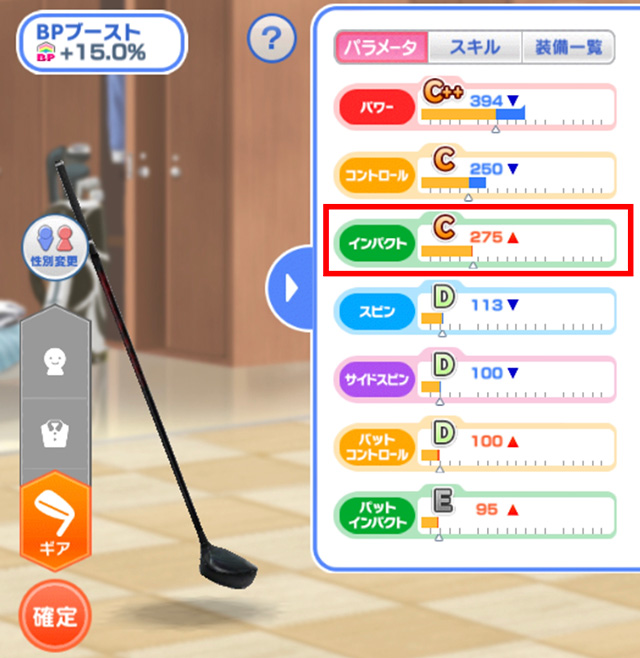Switch to the 装備一覧 tab
This screenshot has height=658, width=640.
click(570, 47)
